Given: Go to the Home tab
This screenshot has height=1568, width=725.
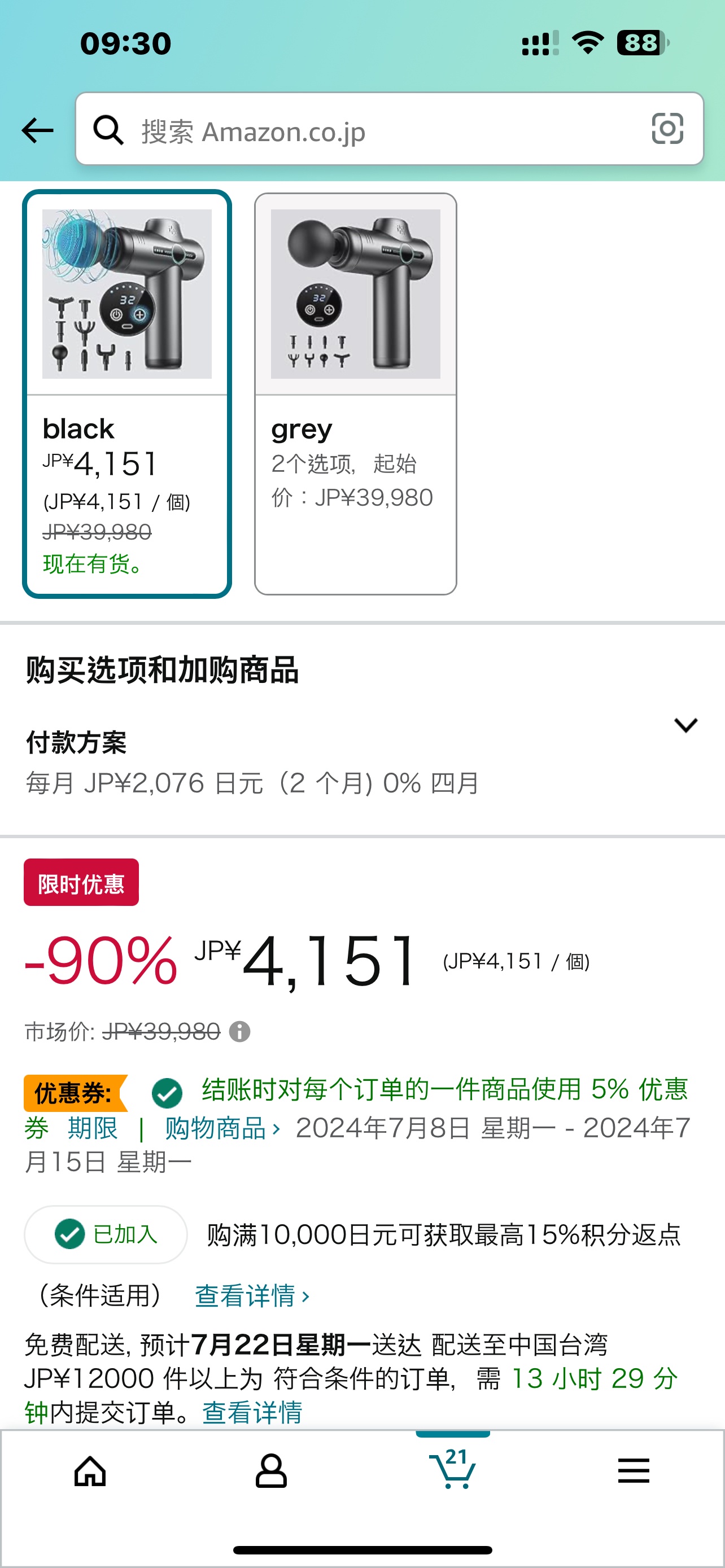Looking at the screenshot, I should (x=90, y=1472).
